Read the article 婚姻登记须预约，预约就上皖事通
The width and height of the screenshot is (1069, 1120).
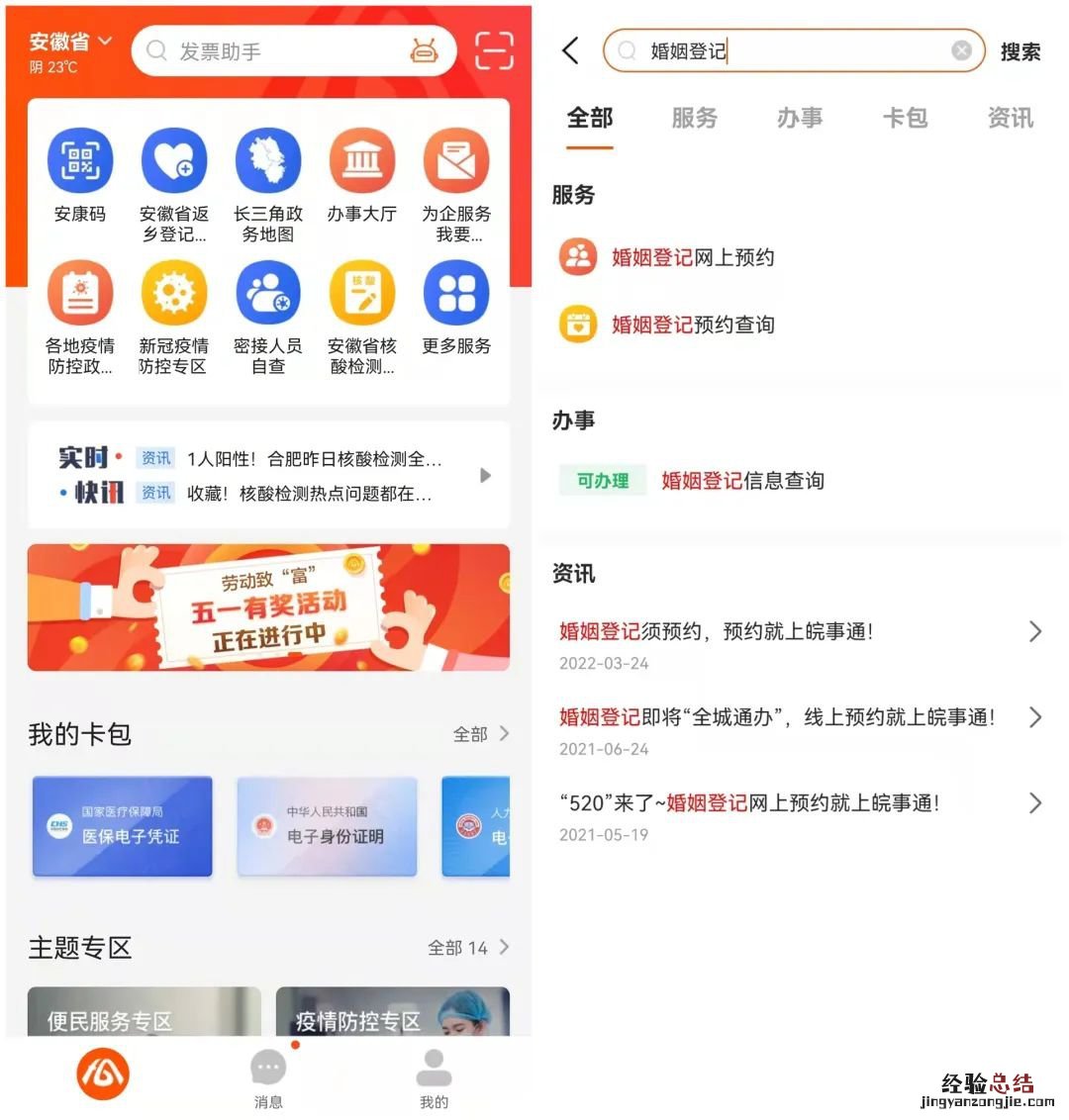pyautogui.click(x=716, y=631)
